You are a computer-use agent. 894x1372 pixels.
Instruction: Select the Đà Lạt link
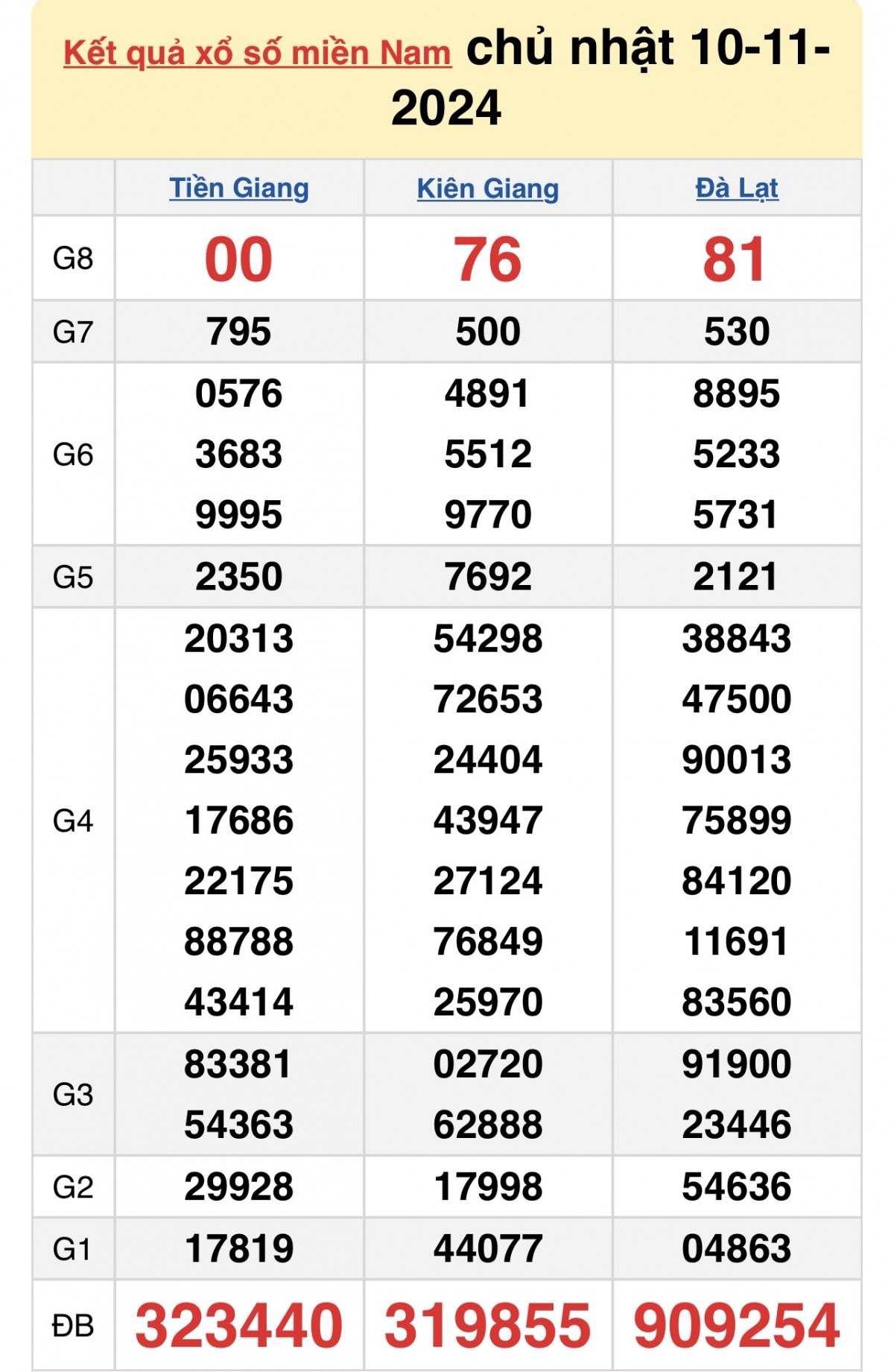click(x=737, y=188)
